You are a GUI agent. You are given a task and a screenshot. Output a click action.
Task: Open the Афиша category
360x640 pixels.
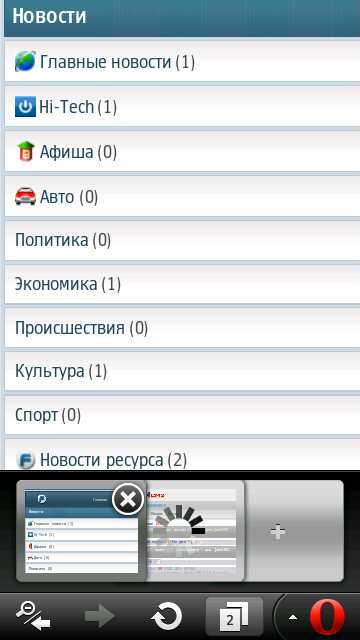182,152
